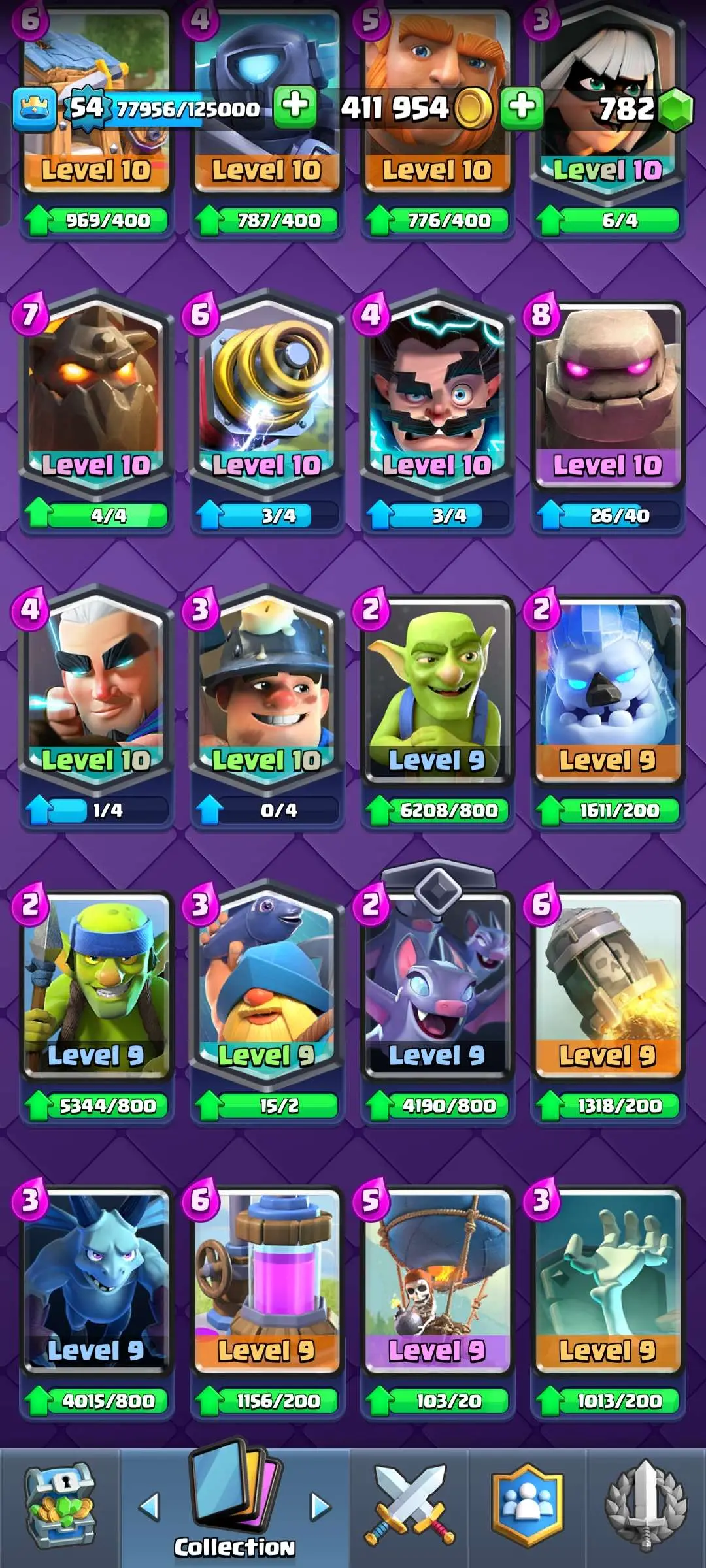This screenshot has width=706, height=1568.
Task: Open the Goblins card
Action: [x=437, y=686]
